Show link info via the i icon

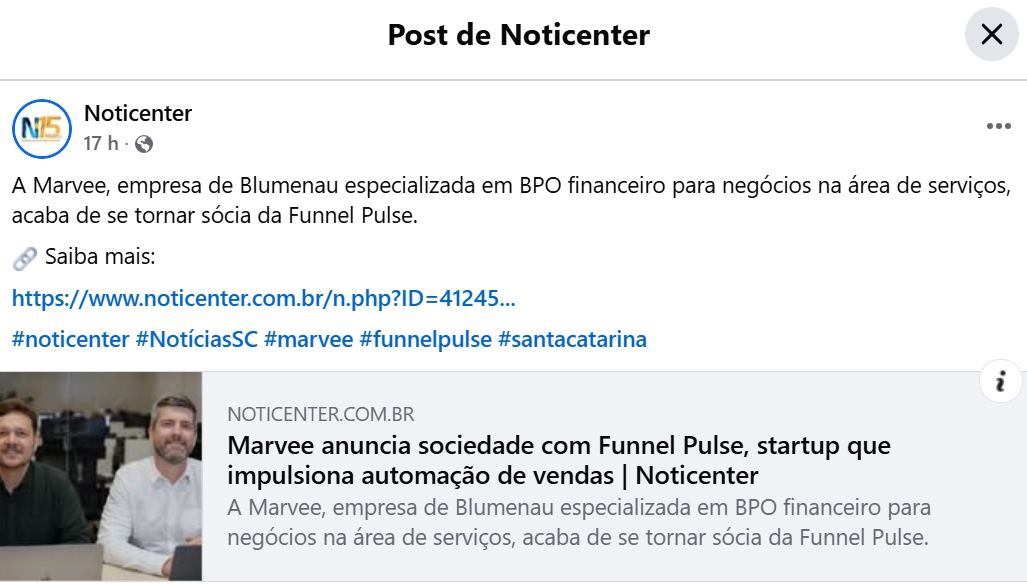[x=1000, y=381]
